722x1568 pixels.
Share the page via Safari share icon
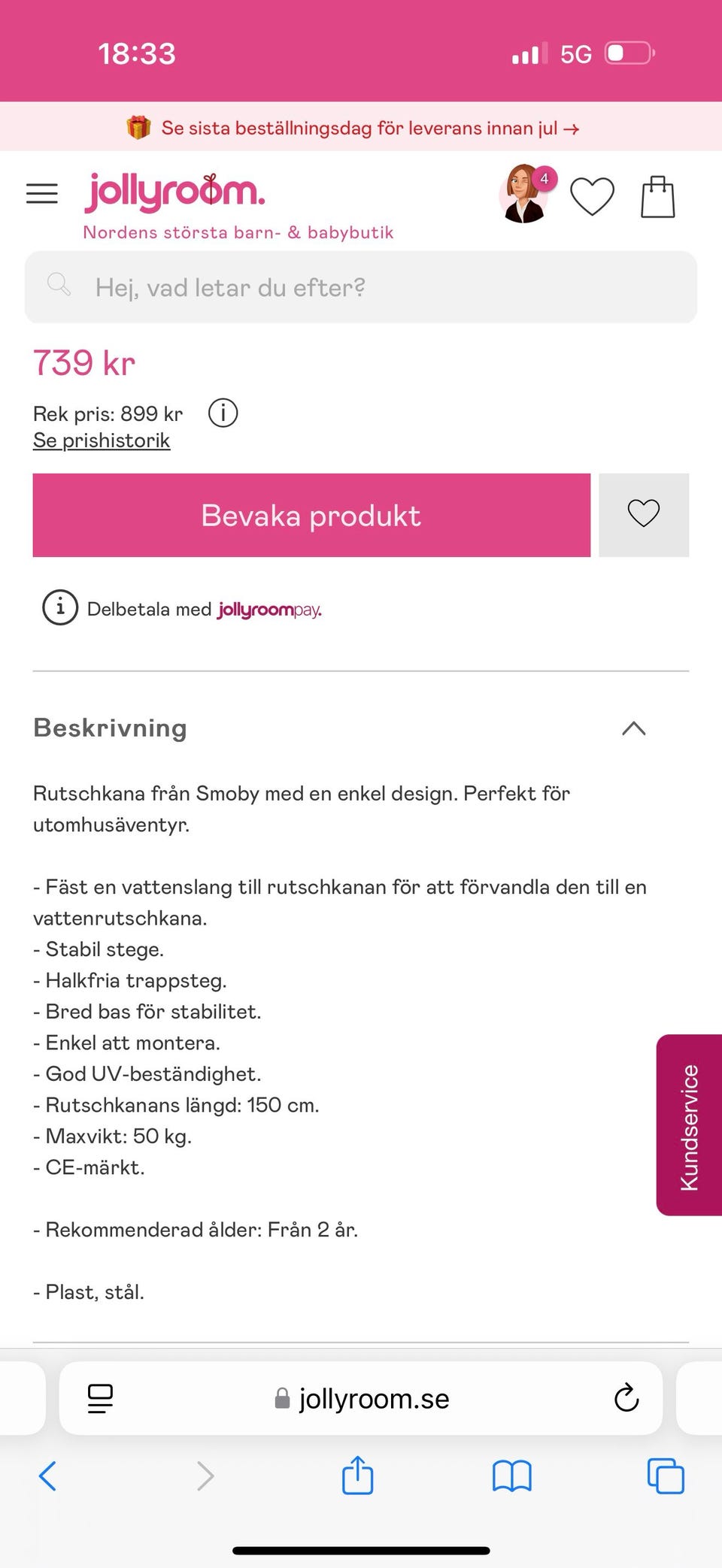357,1475
